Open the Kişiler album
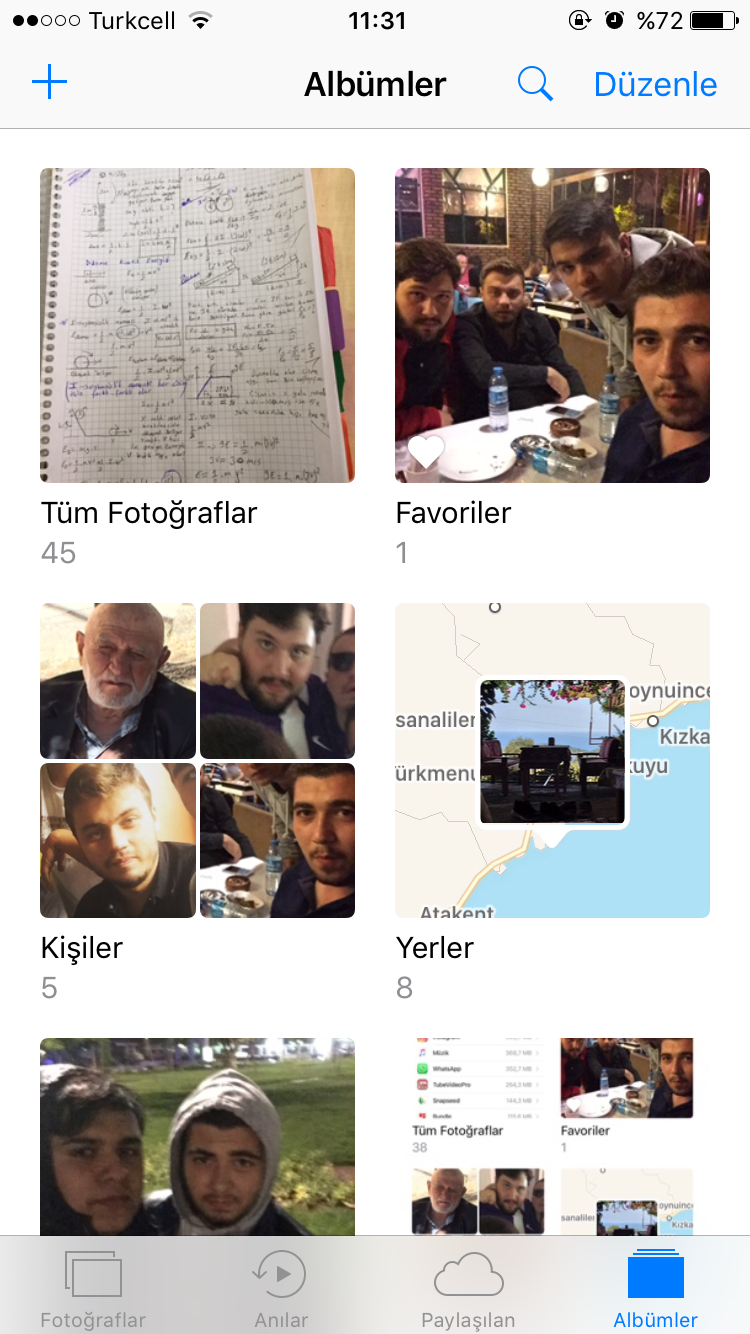 (197, 760)
